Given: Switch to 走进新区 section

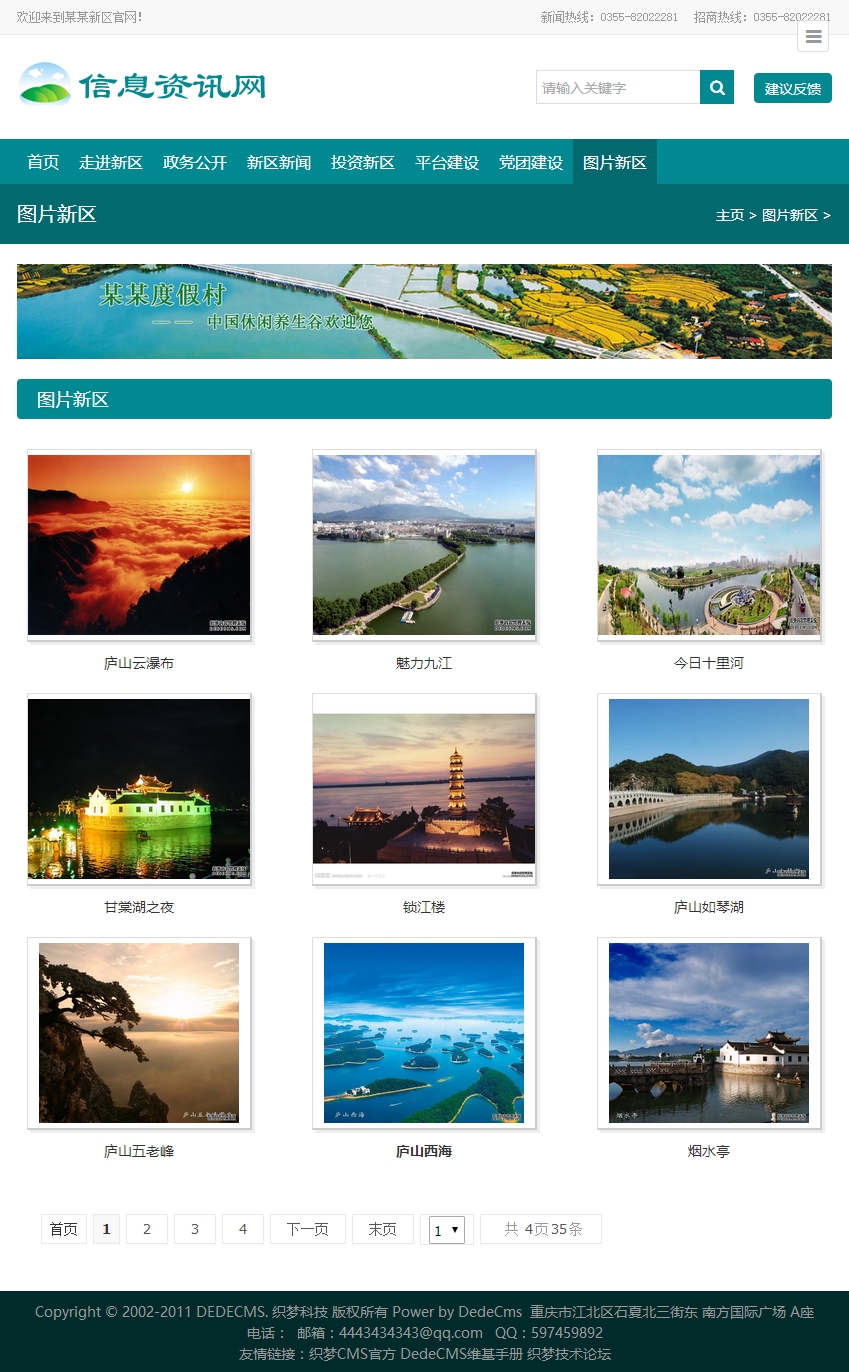Looking at the screenshot, I should (x=111, y=162).
